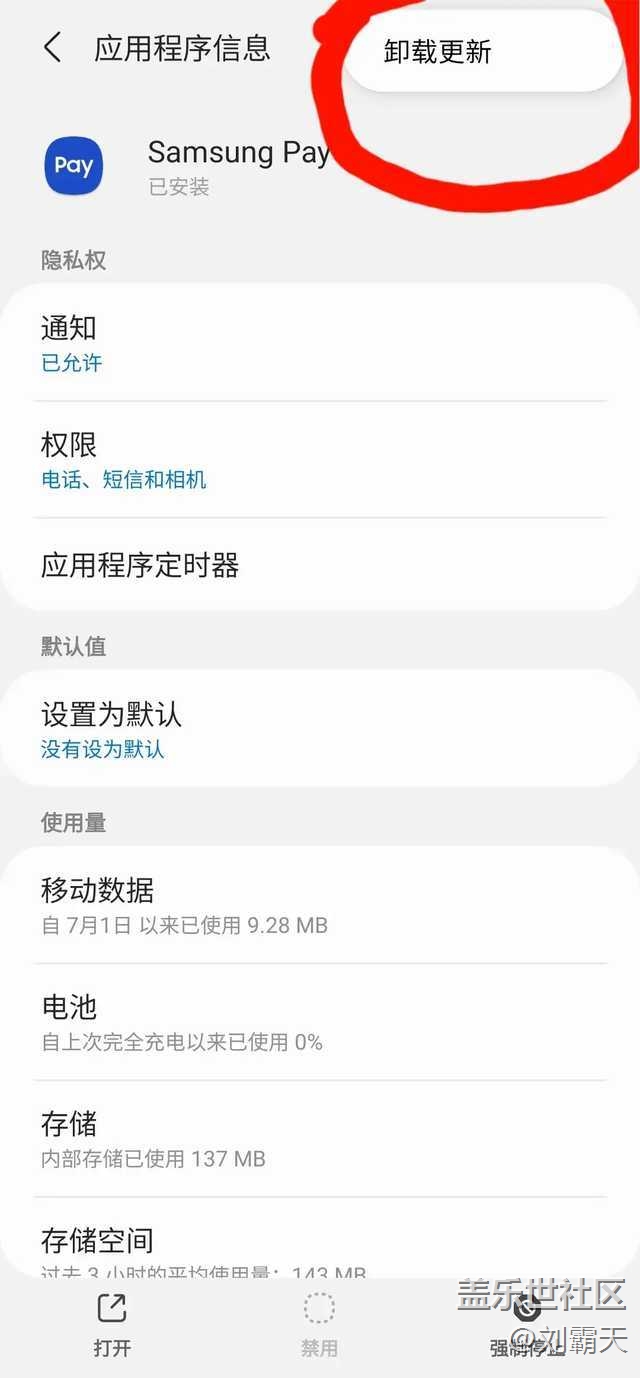640x1378 pixels.
Task: Open 权限 permissions row
Action: click(320, 460)
